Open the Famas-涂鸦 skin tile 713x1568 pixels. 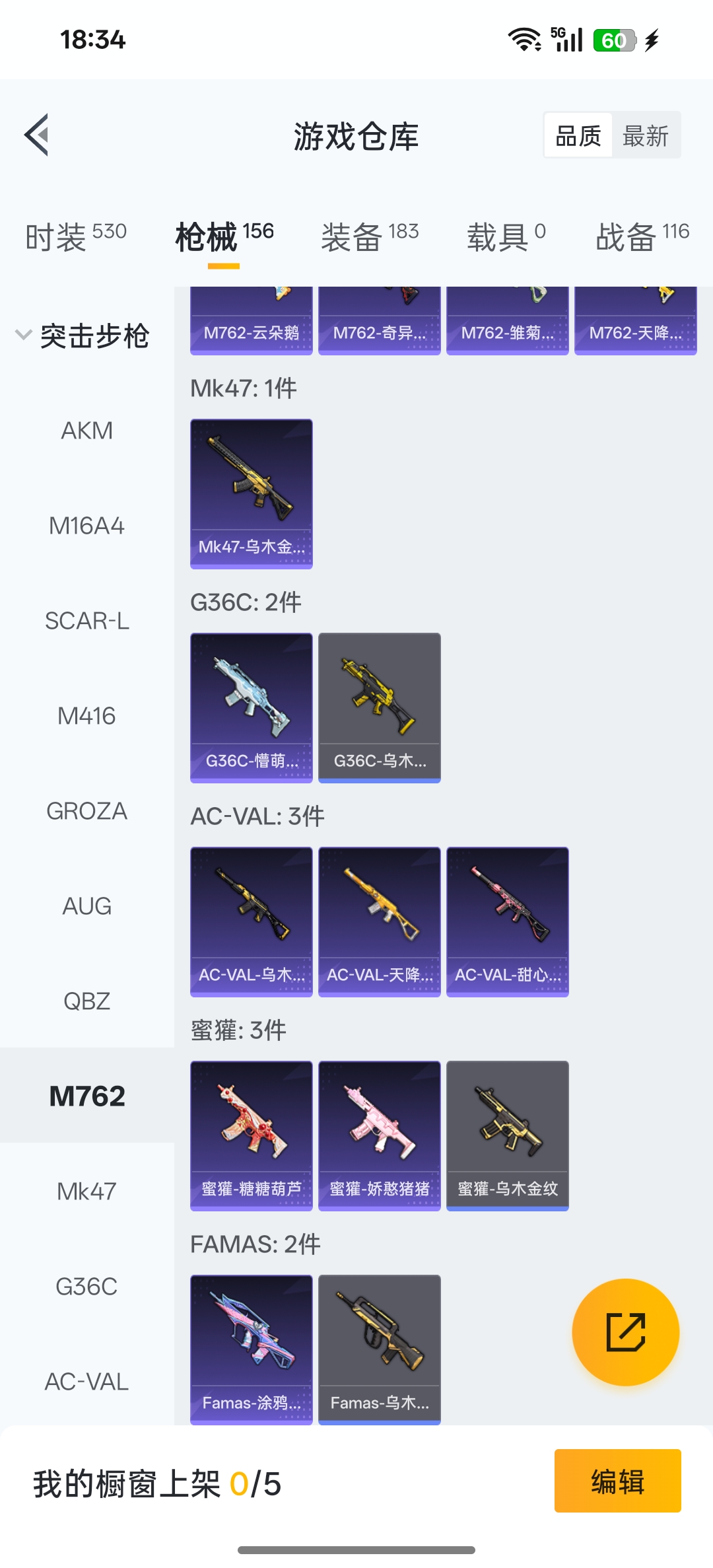tap(251, 1349)
